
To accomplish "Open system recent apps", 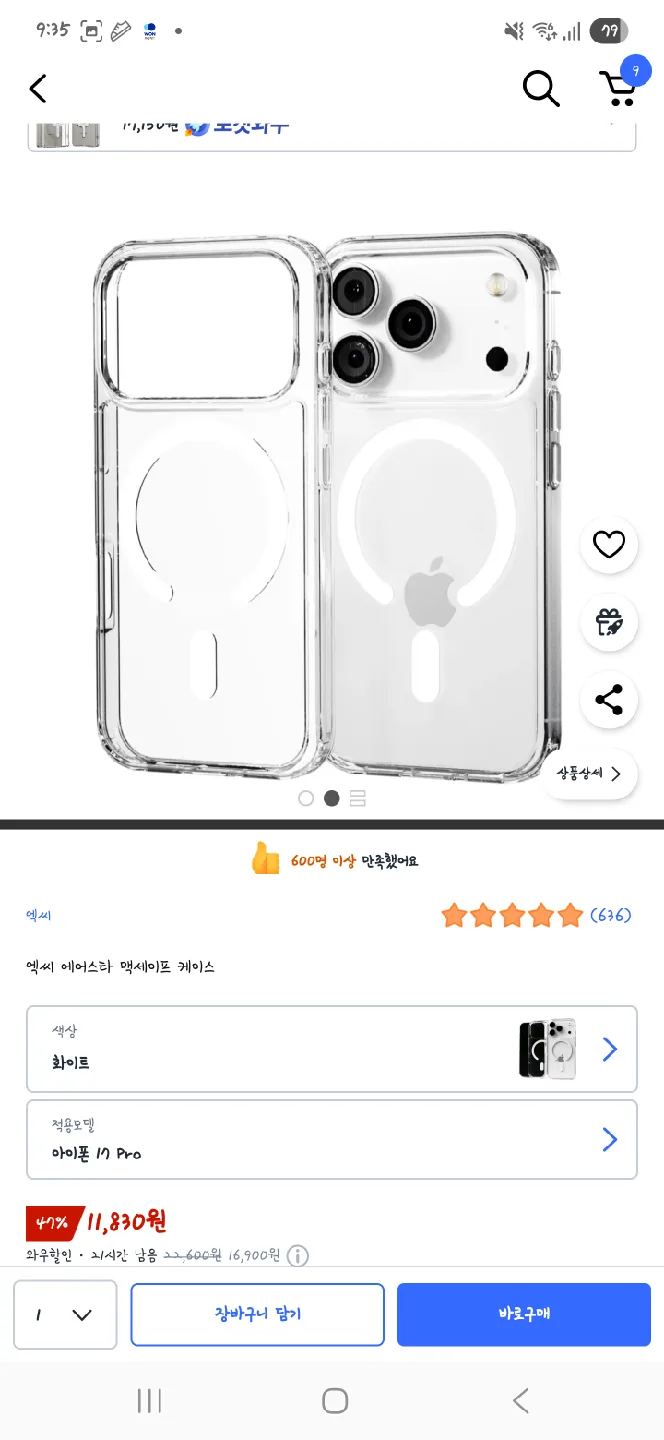I will (149, 1401).
